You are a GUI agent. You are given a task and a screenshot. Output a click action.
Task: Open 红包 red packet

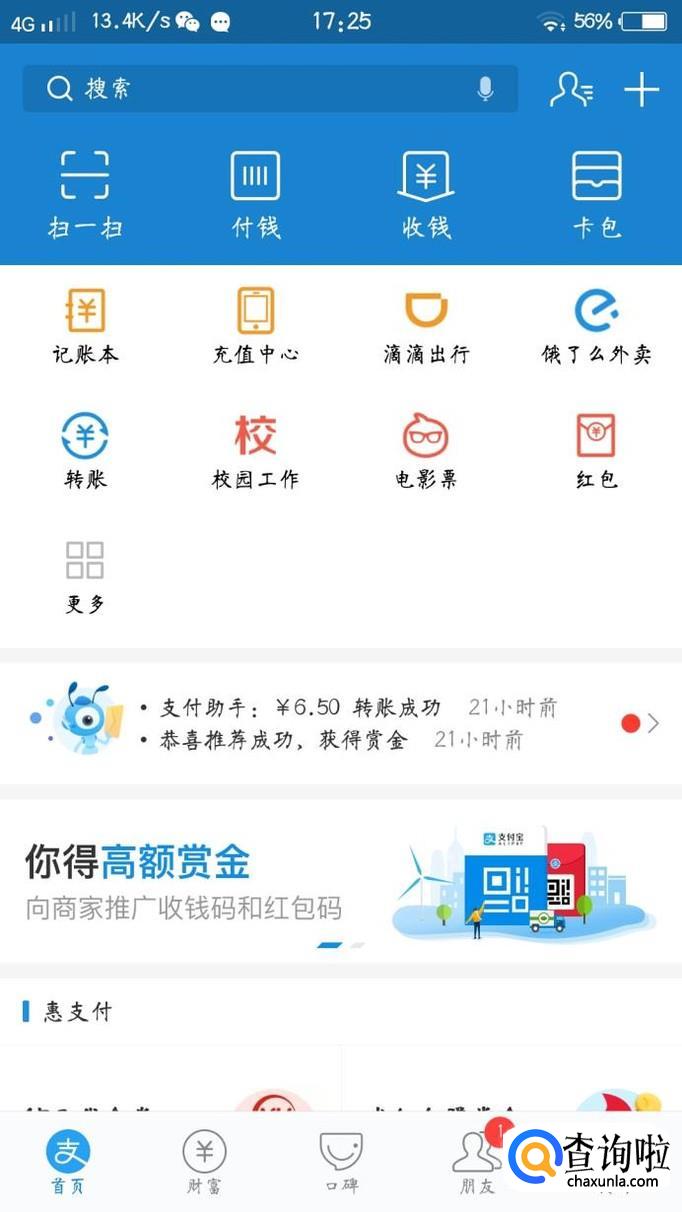pos(597,450)
